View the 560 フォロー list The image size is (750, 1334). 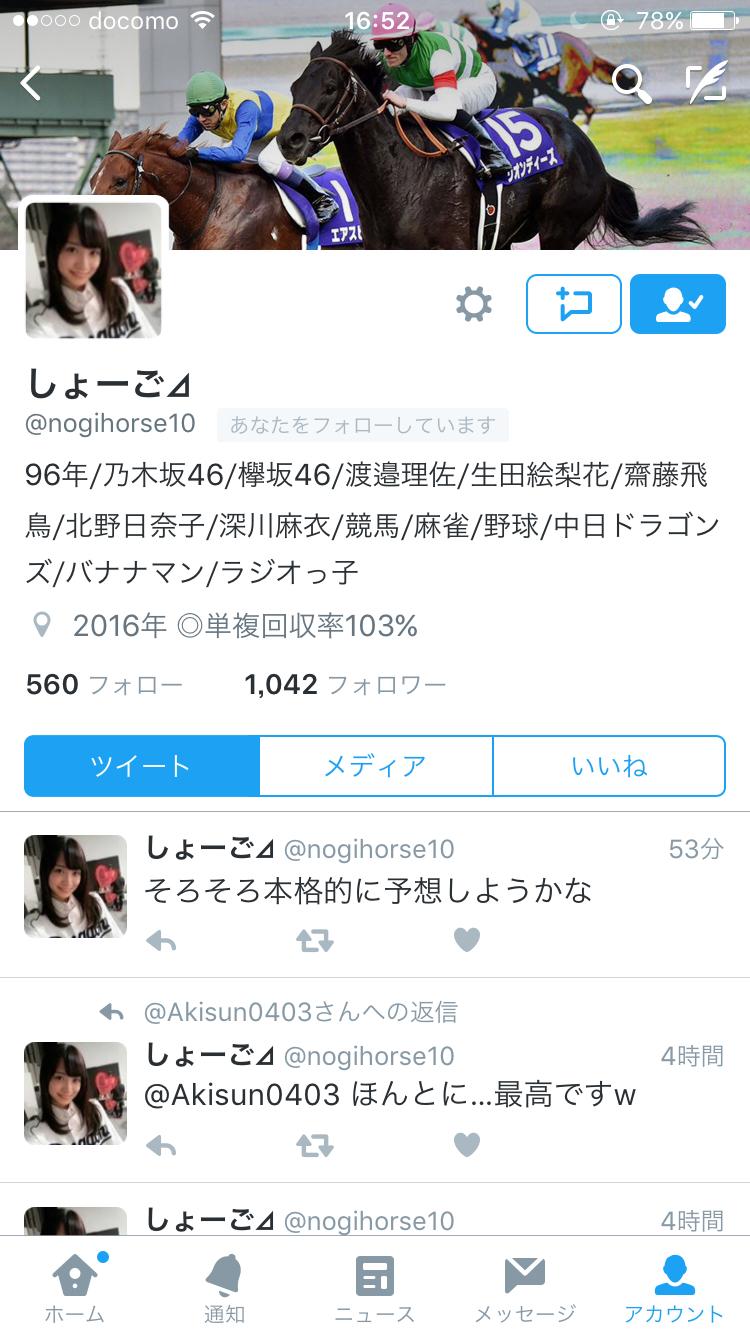coord(104,685)
